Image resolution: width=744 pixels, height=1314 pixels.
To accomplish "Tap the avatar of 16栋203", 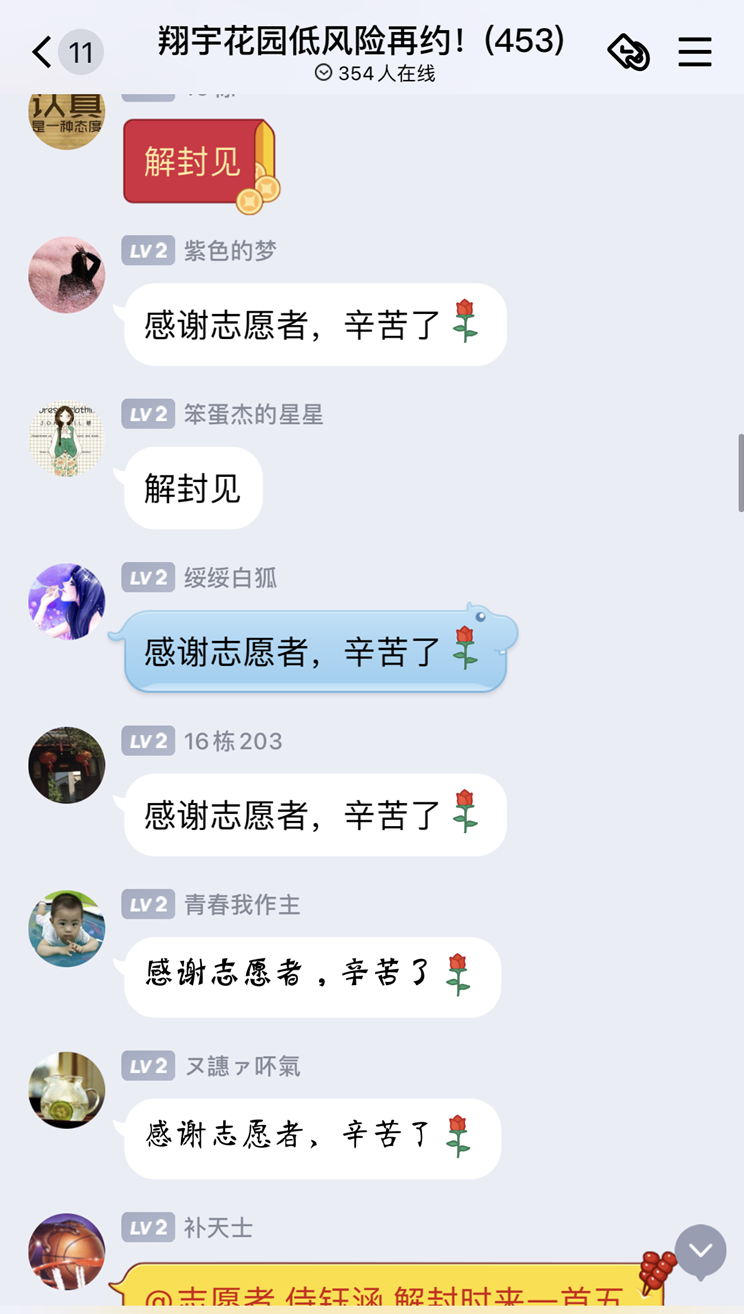I will pos(66,765).
